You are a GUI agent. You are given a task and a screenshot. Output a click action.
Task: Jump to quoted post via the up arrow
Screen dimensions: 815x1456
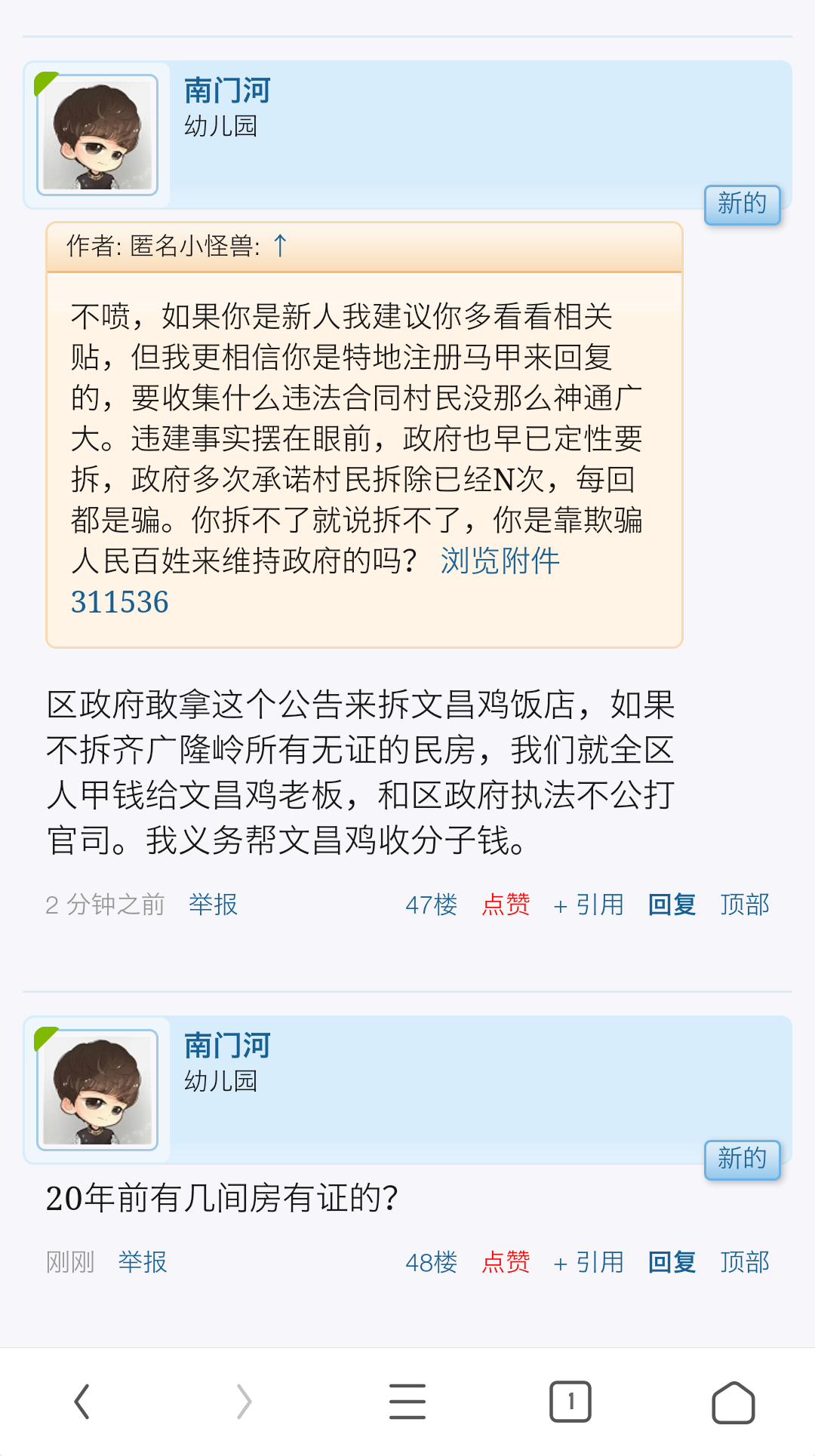click(278, 247)
